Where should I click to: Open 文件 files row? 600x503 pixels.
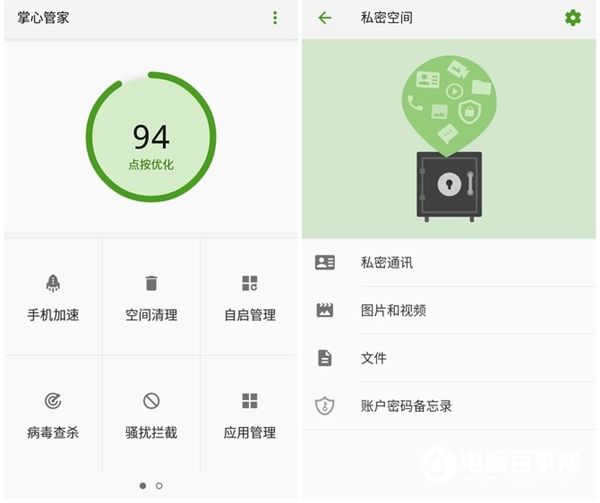[x=450, y=358]
